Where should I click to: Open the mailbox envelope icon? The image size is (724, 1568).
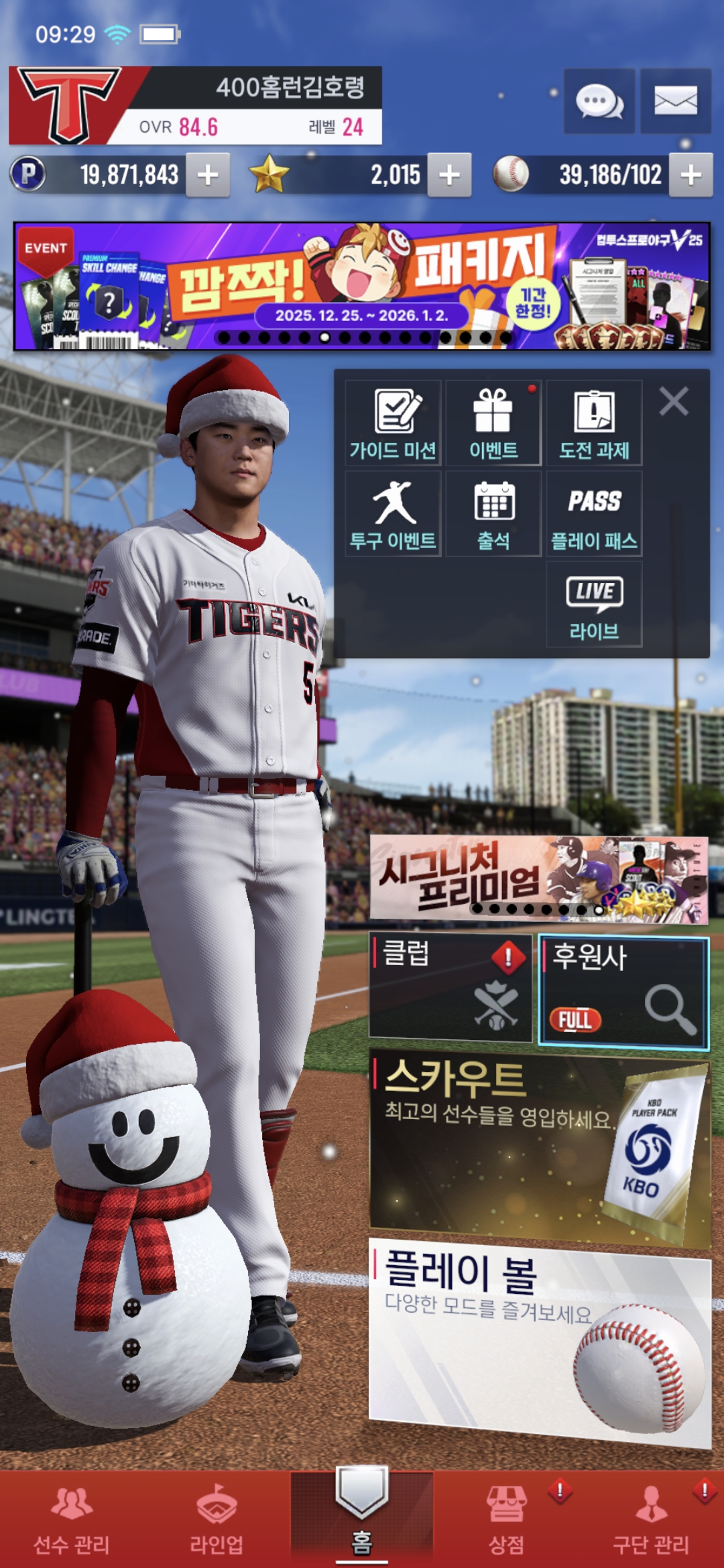click(675, 101)
